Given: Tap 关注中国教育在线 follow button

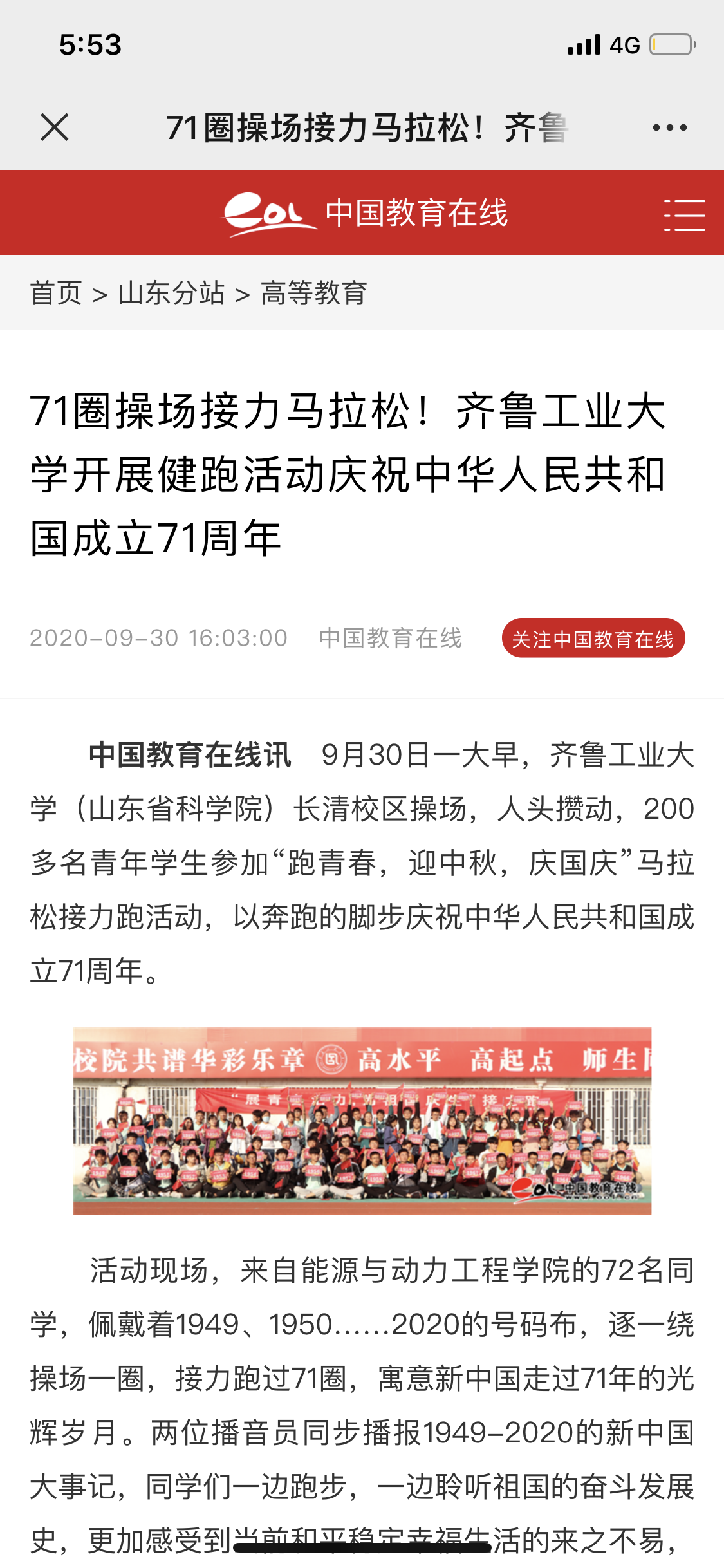Looking at the screenshot, I should [593, 639].
